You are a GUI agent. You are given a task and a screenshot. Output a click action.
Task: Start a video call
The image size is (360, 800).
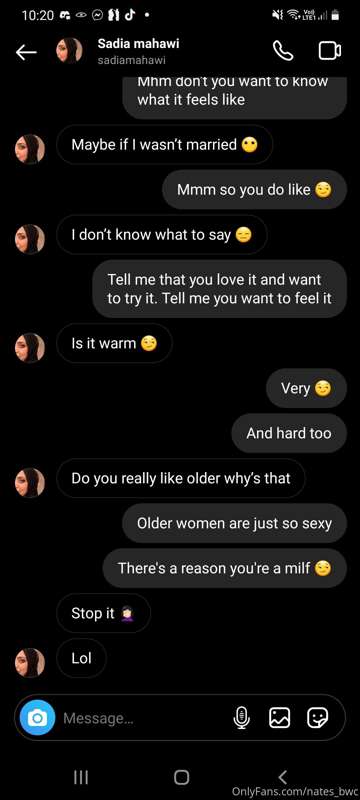tap(330, 51)
